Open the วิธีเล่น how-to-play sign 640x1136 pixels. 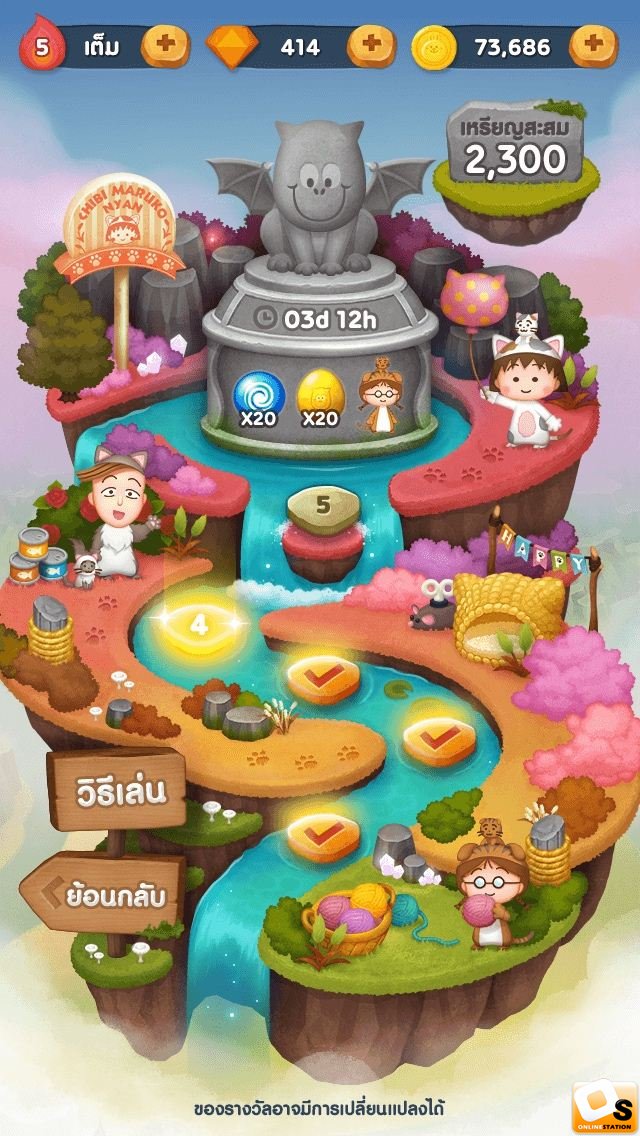pos(117,790)
